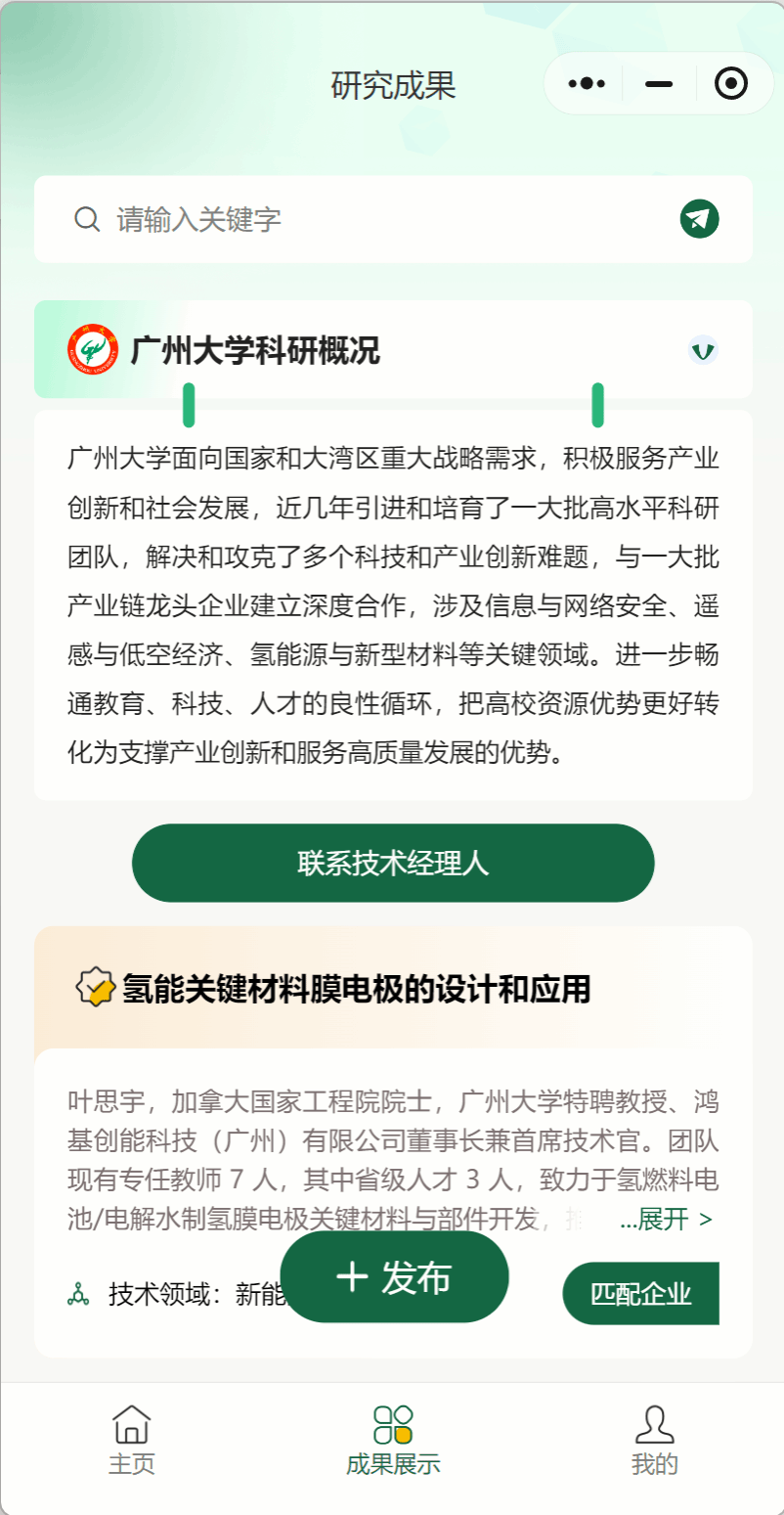Open the mini program more-options menu
This screenshot has width=784, height=1515.
pos(587,84)
